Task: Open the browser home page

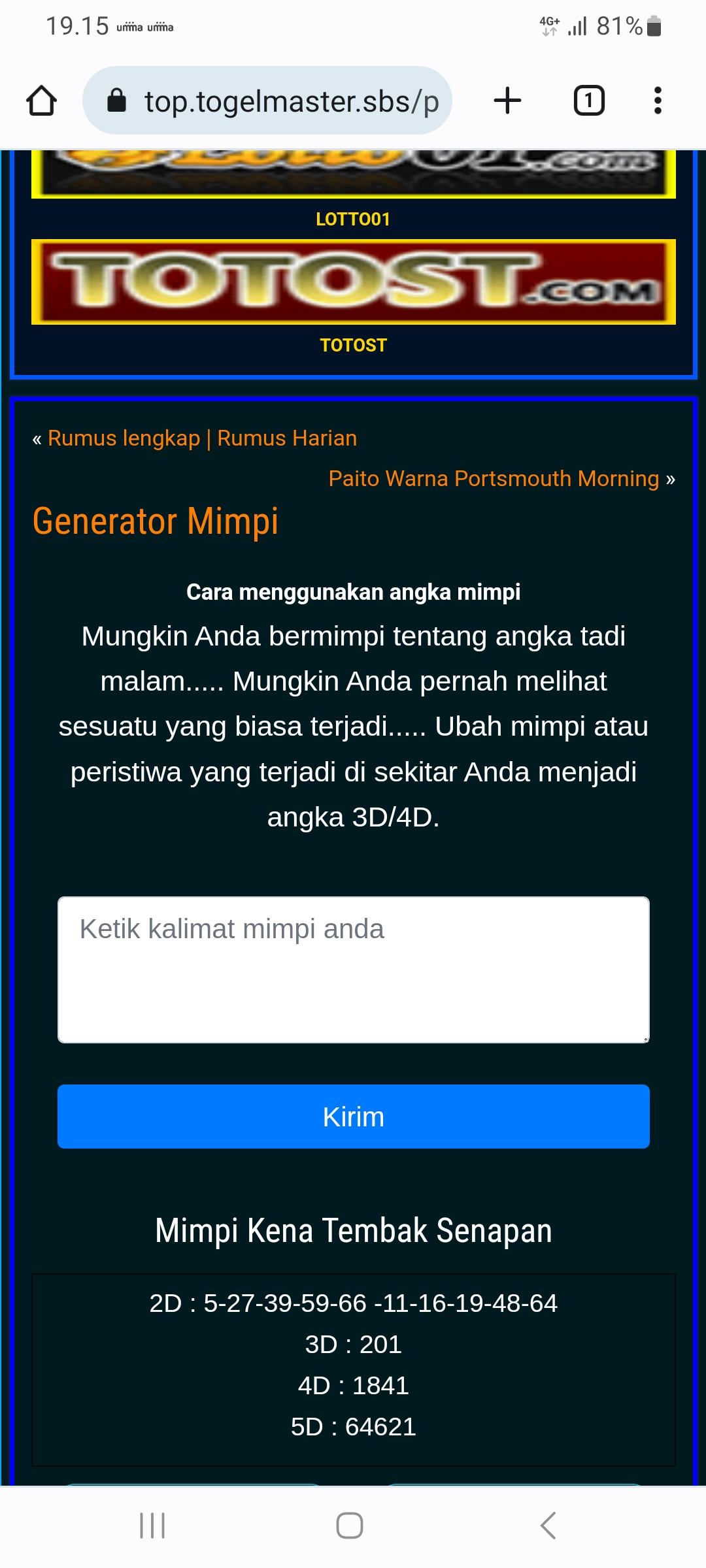Action: (41, 101)
